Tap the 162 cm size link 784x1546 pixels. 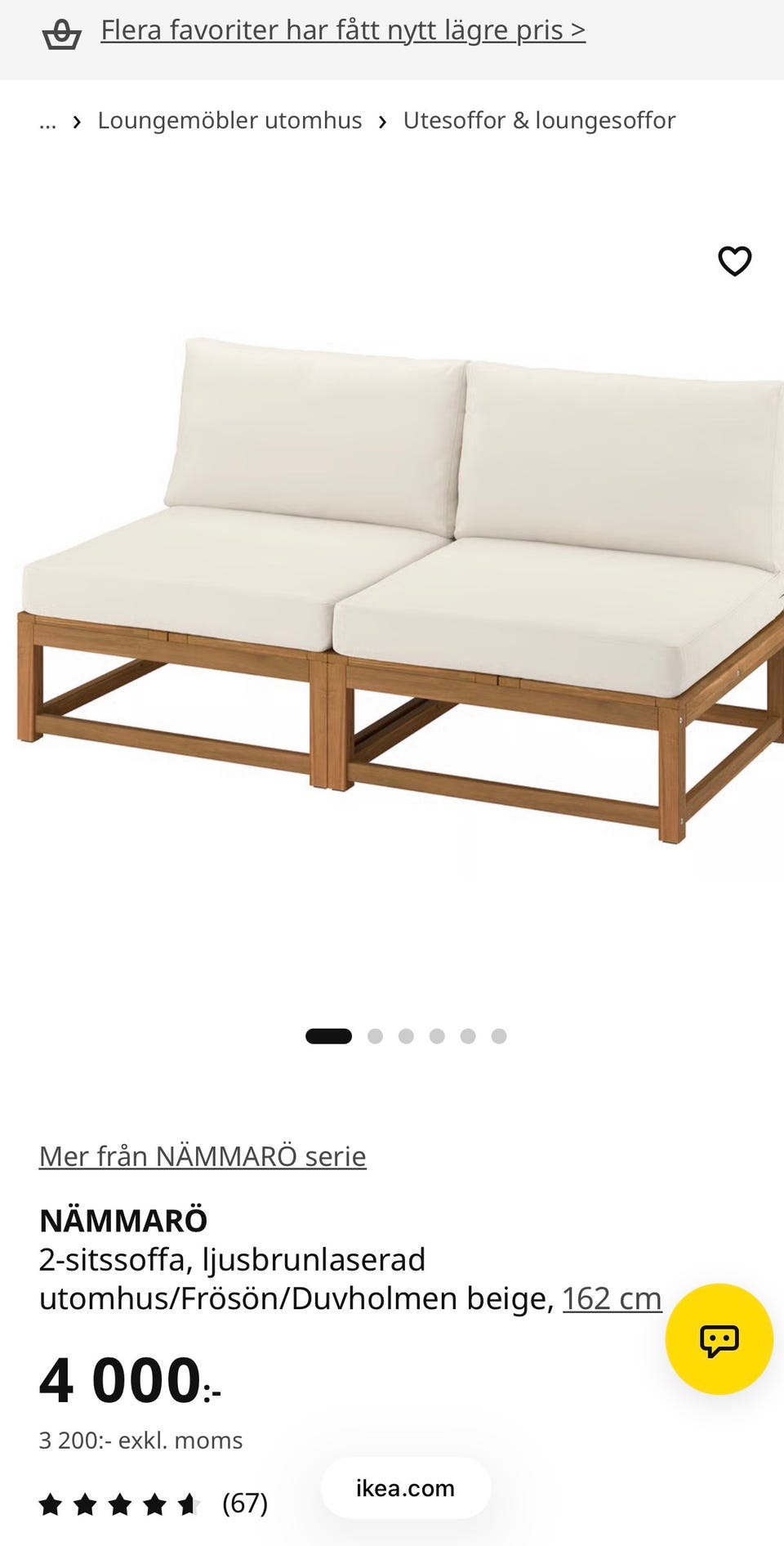click(x=612, y=1298)
